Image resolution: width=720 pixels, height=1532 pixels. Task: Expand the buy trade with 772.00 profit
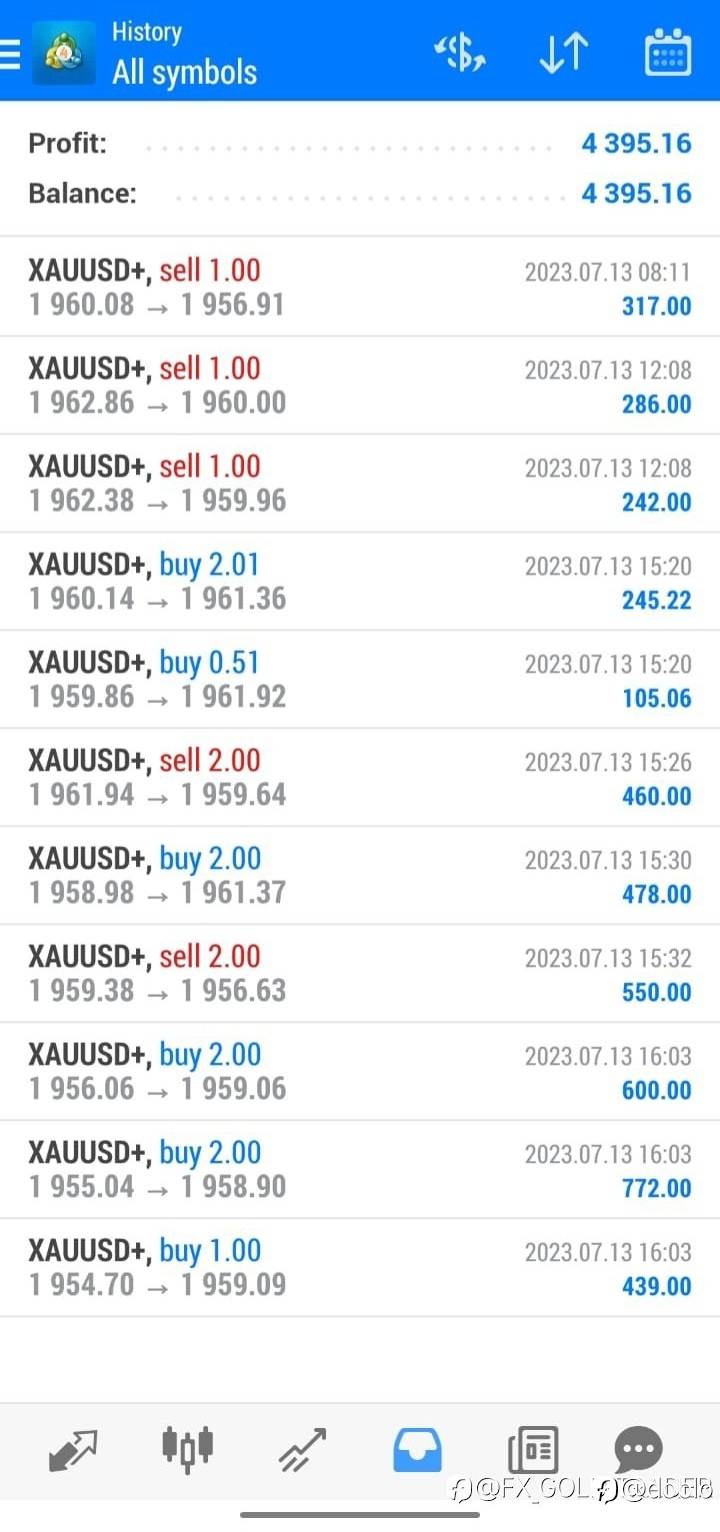[x=360, y=1169]
